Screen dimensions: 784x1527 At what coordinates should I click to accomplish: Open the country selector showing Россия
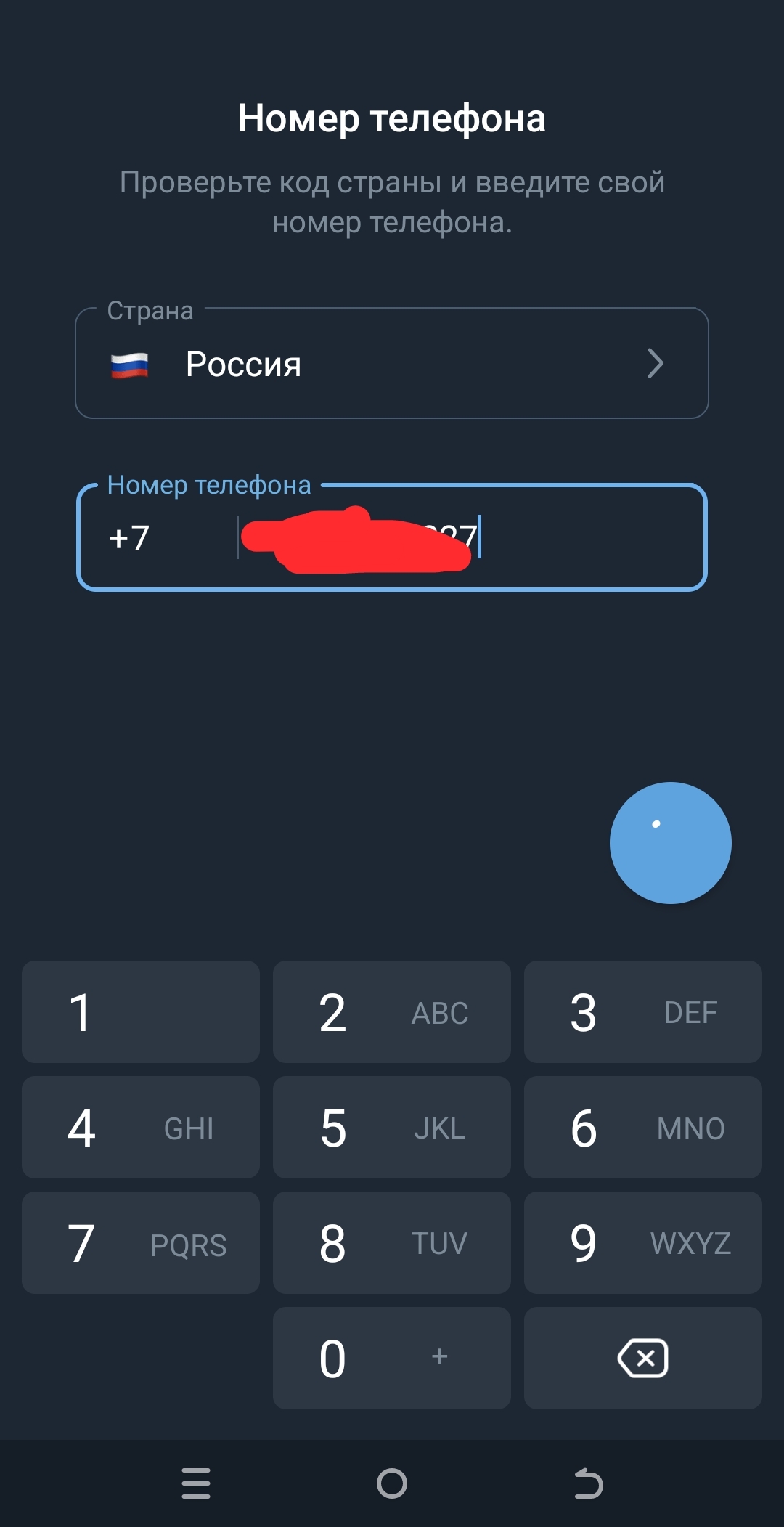pyautogui.click(x=392, y=364)
